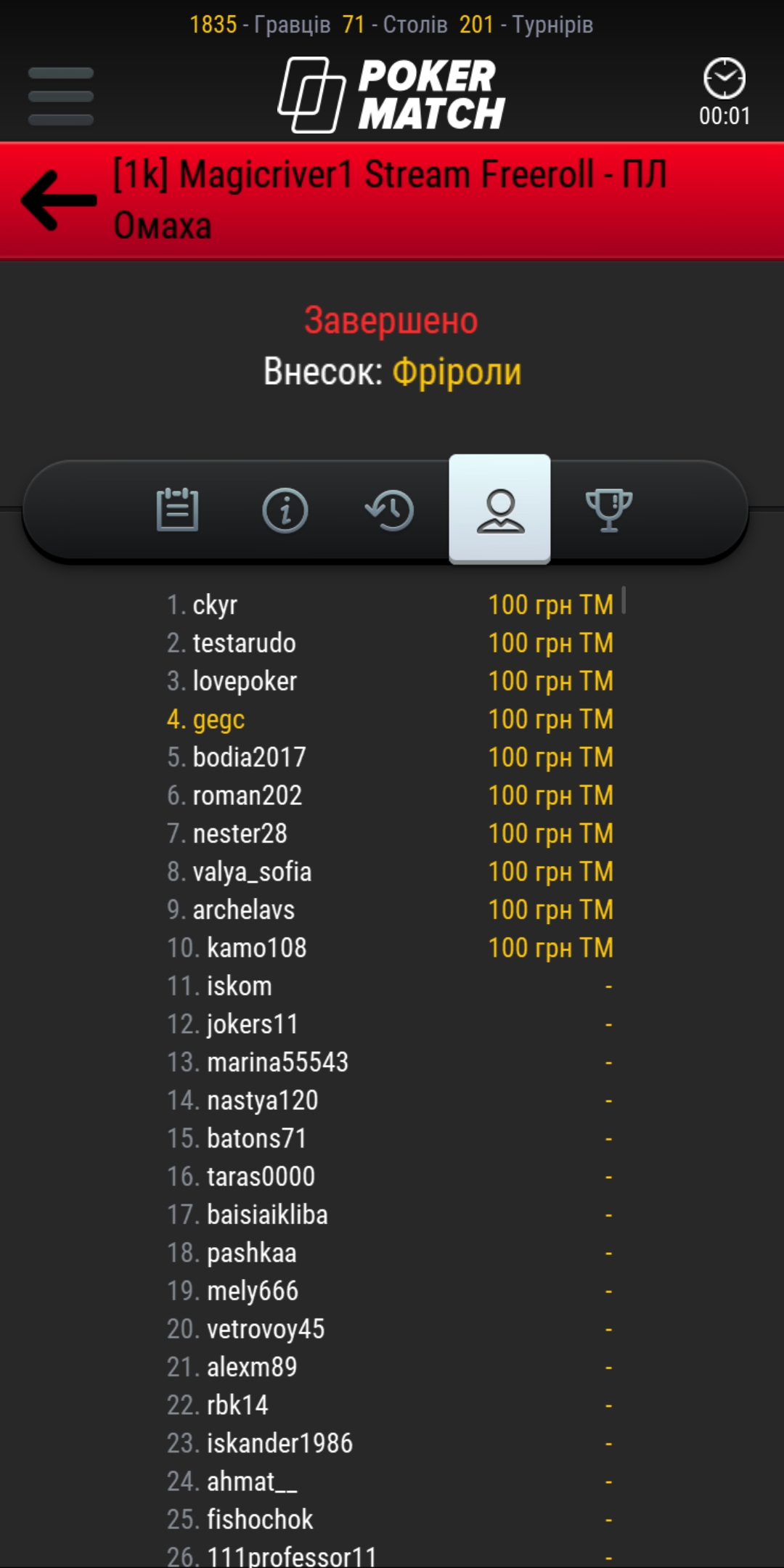Select the players list tab

pyautogui.click(x=499, y=510)
